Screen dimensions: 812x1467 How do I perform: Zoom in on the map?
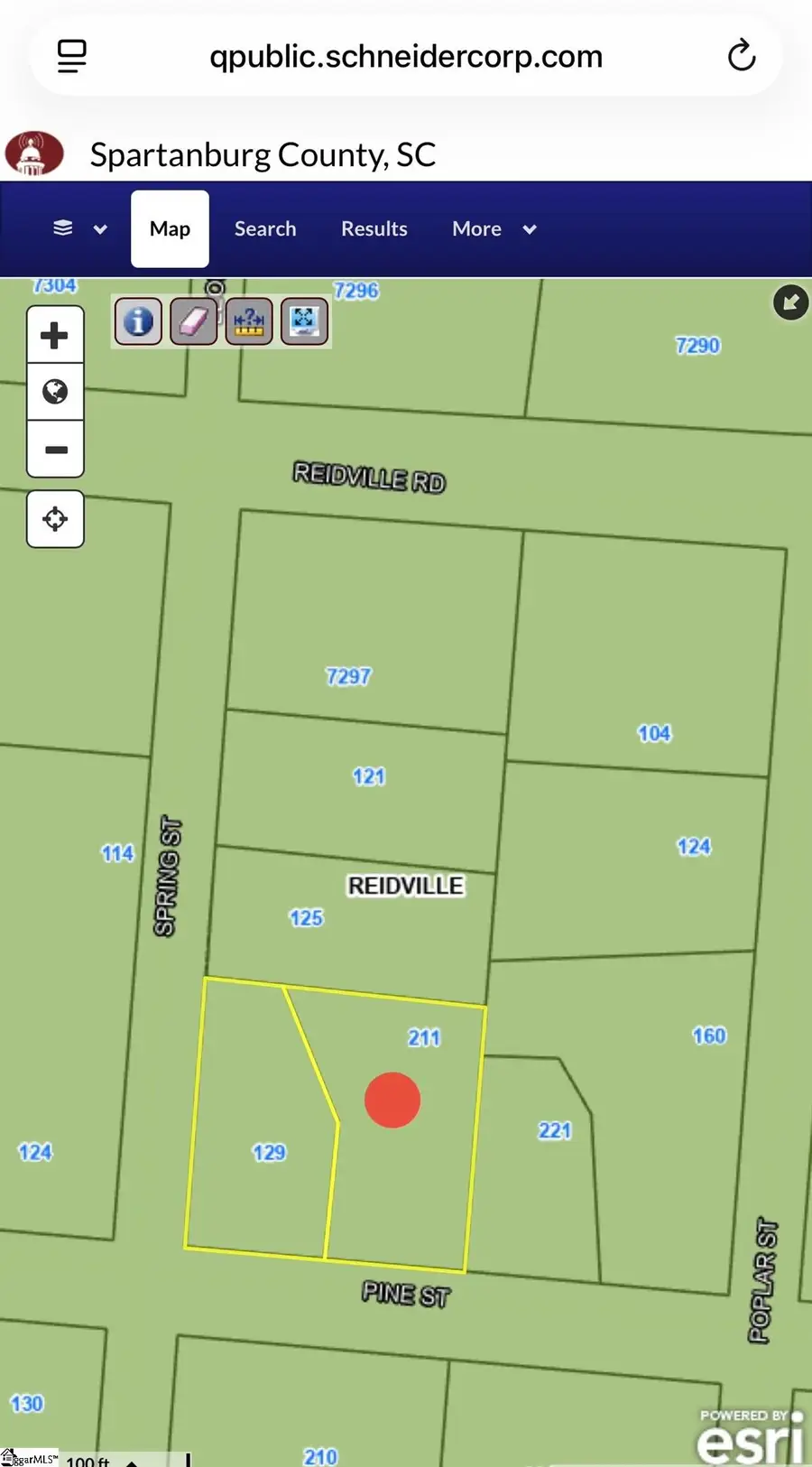point(55,335)
